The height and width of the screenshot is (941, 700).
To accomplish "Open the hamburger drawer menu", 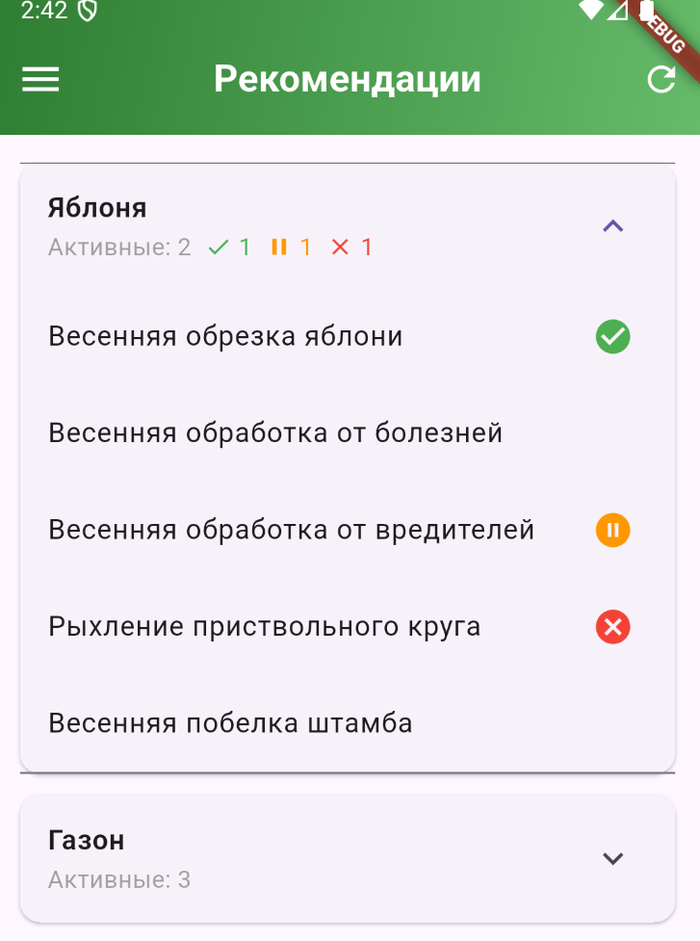I will click(41, 80).
